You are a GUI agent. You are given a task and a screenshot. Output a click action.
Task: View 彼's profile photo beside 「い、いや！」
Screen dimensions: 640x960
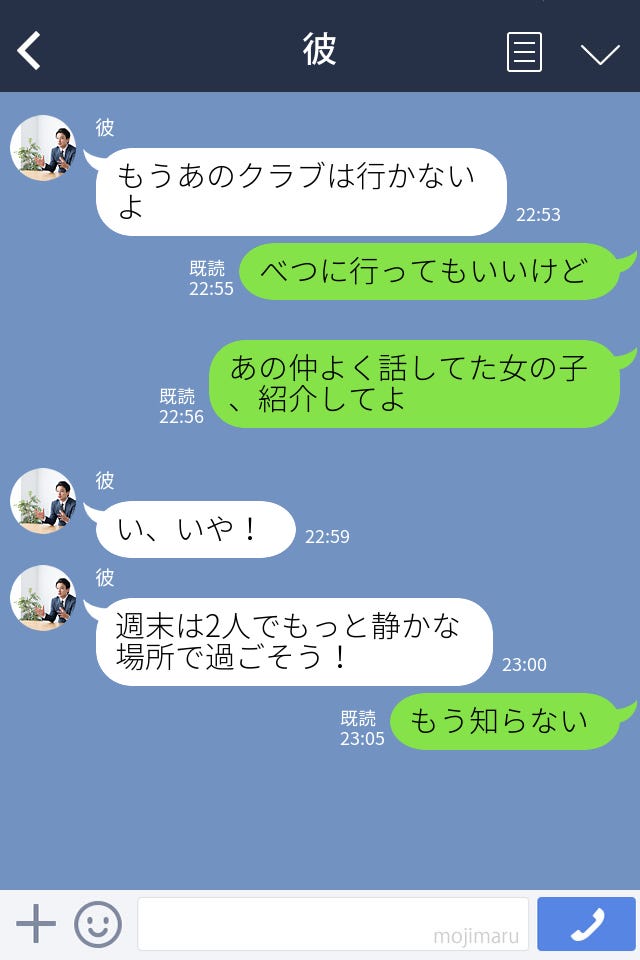(x=43, y=501)
